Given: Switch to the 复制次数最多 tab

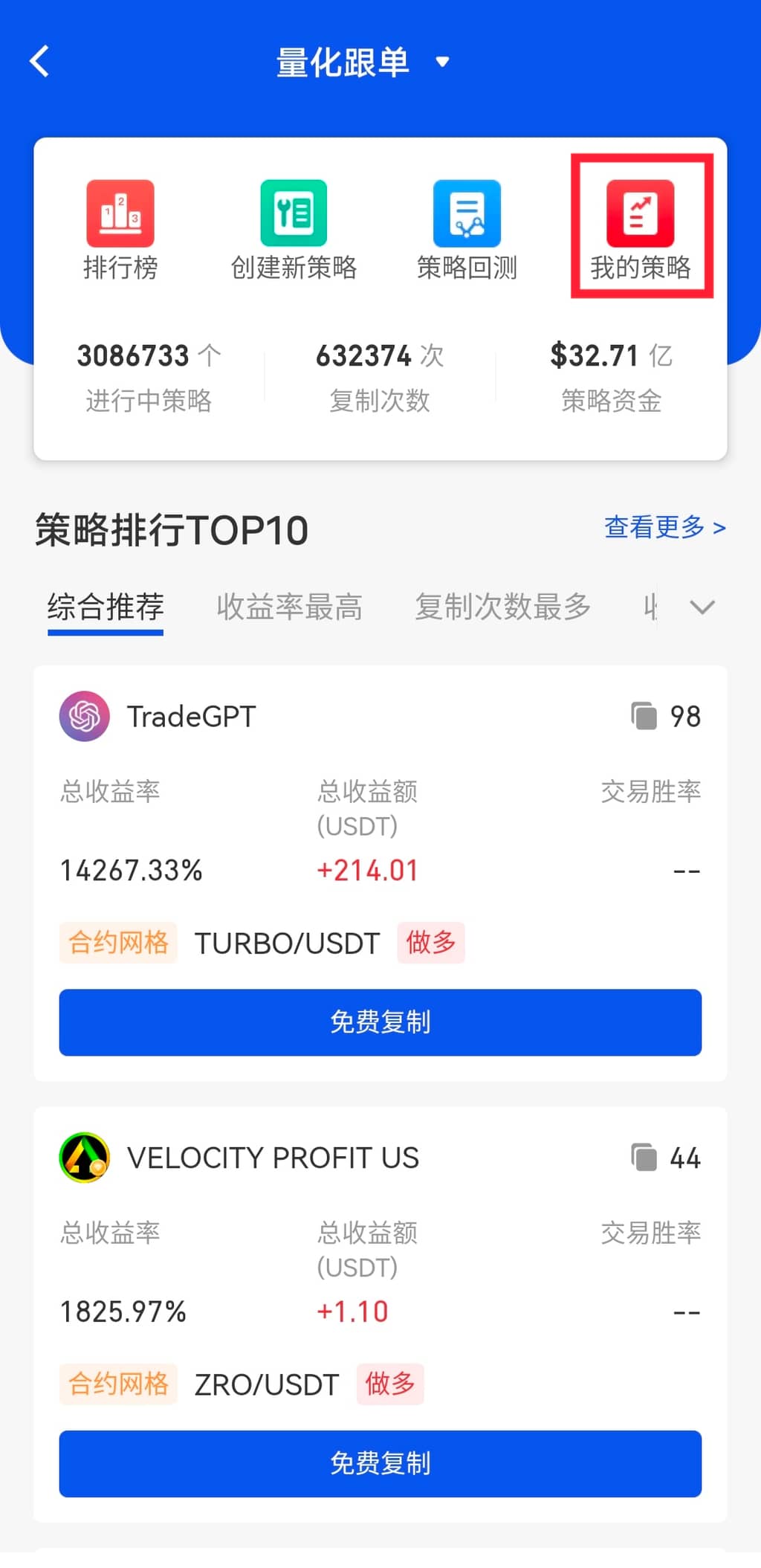Looking at the screenshot, I should point(502,607).
